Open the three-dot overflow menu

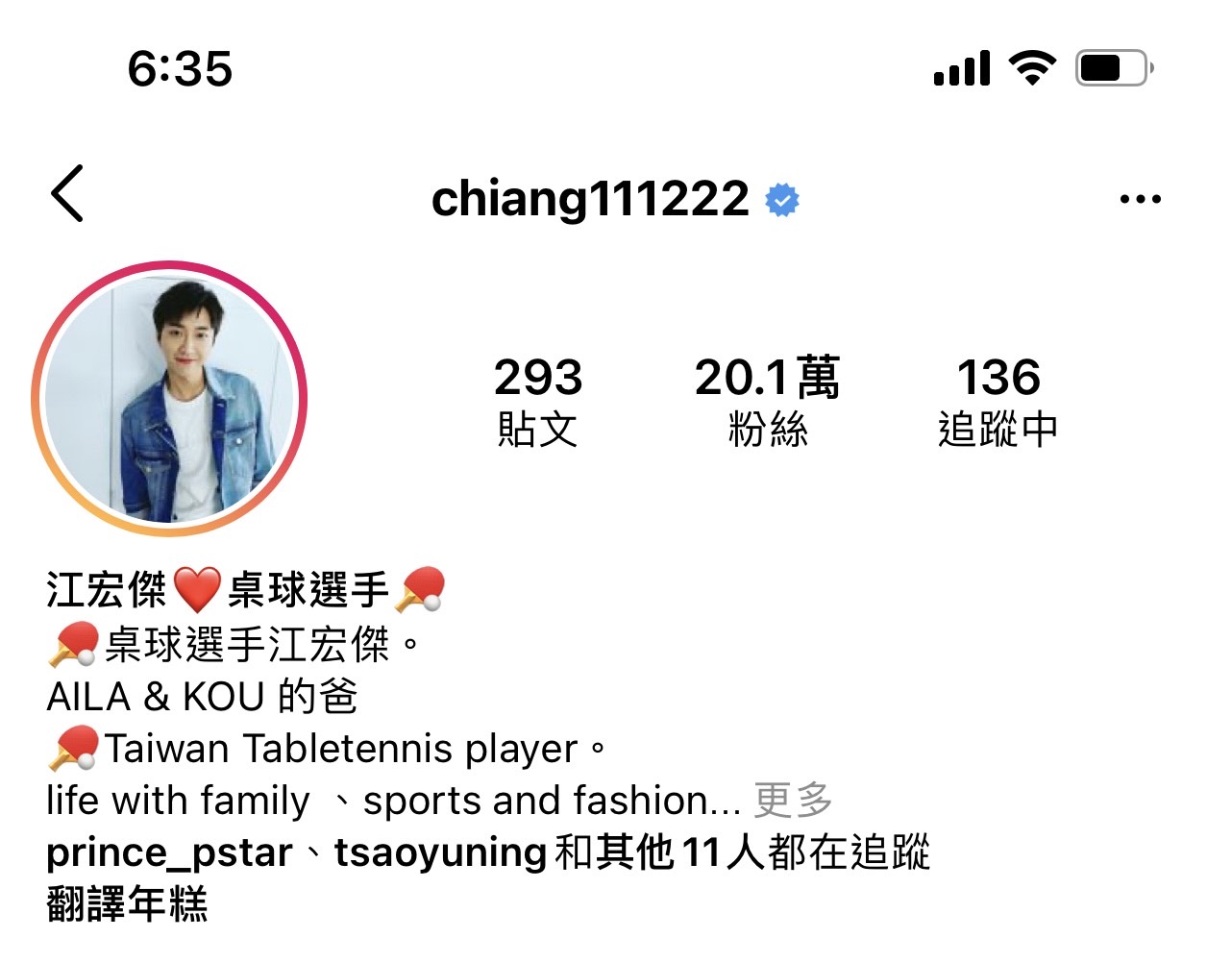click(x=1140, y=200)
